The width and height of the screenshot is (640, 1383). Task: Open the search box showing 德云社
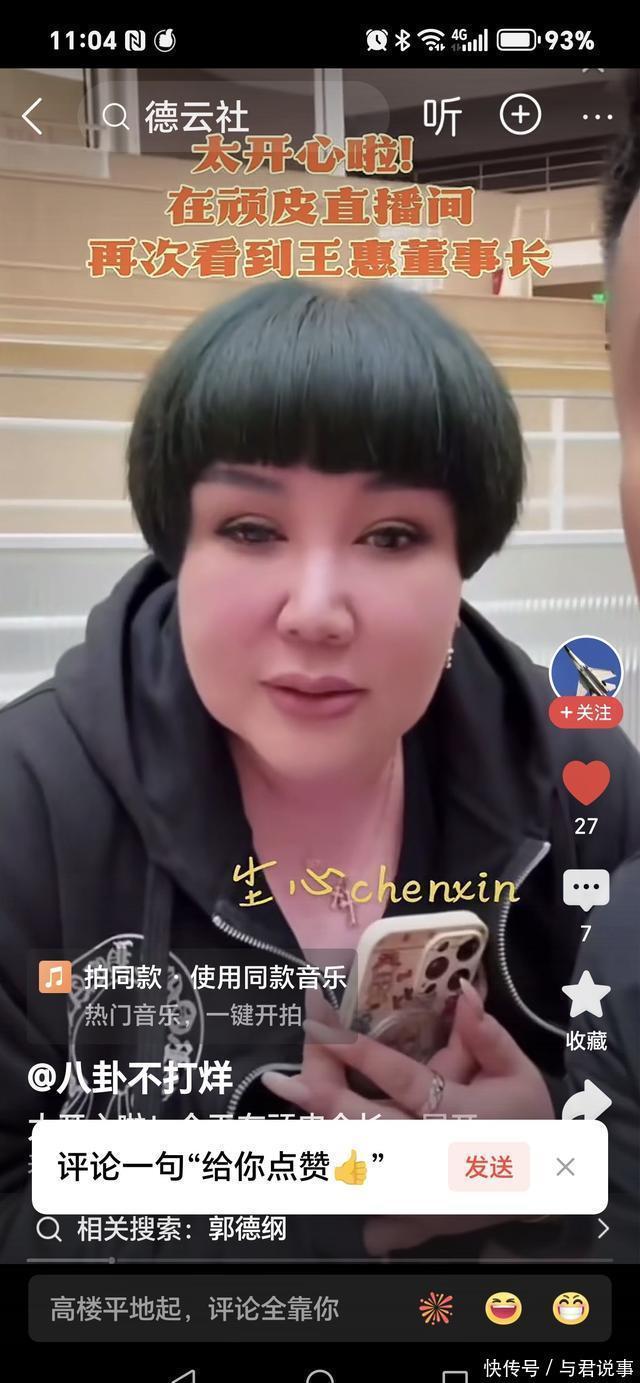(230, 117)
